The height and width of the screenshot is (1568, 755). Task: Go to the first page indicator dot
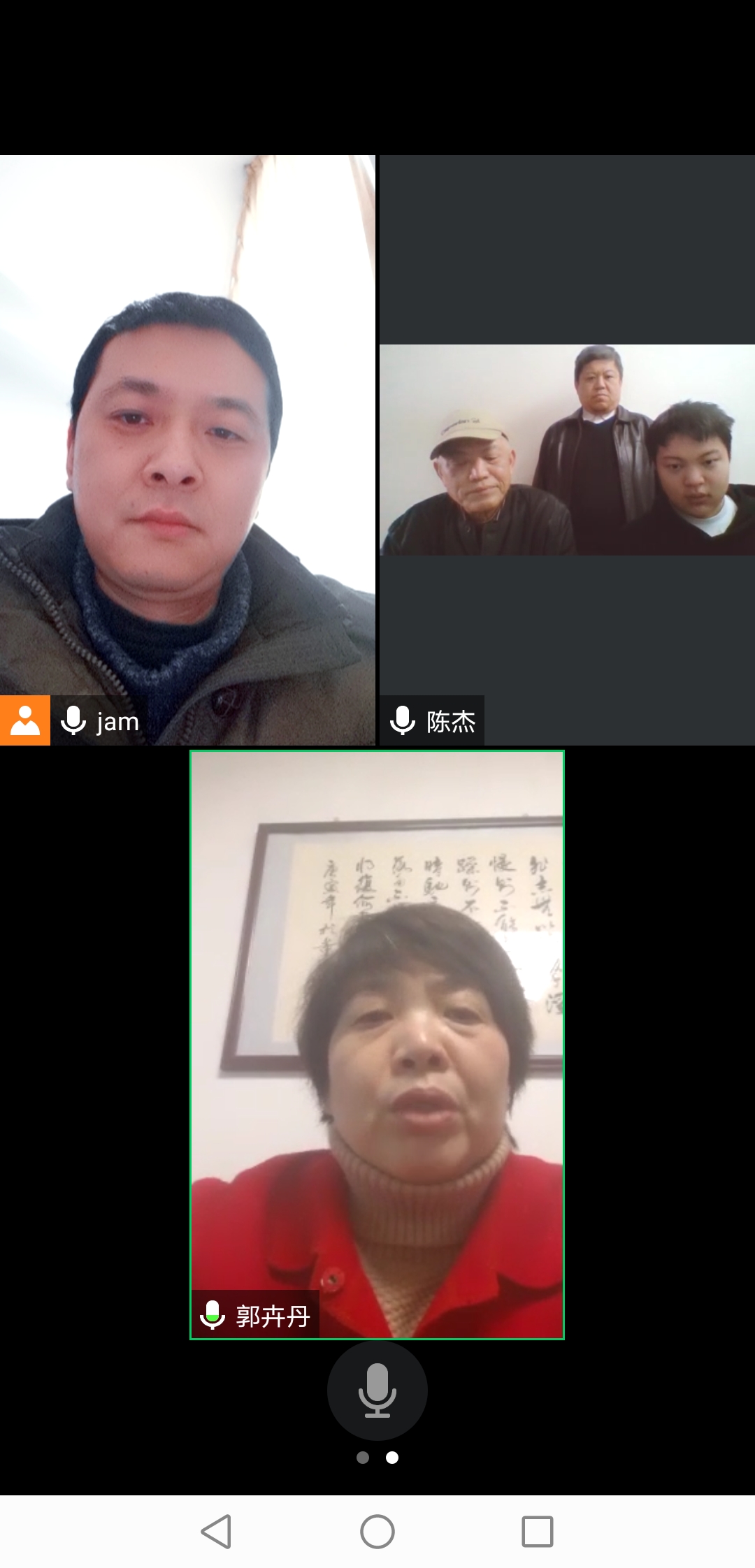pos(362,1457)
